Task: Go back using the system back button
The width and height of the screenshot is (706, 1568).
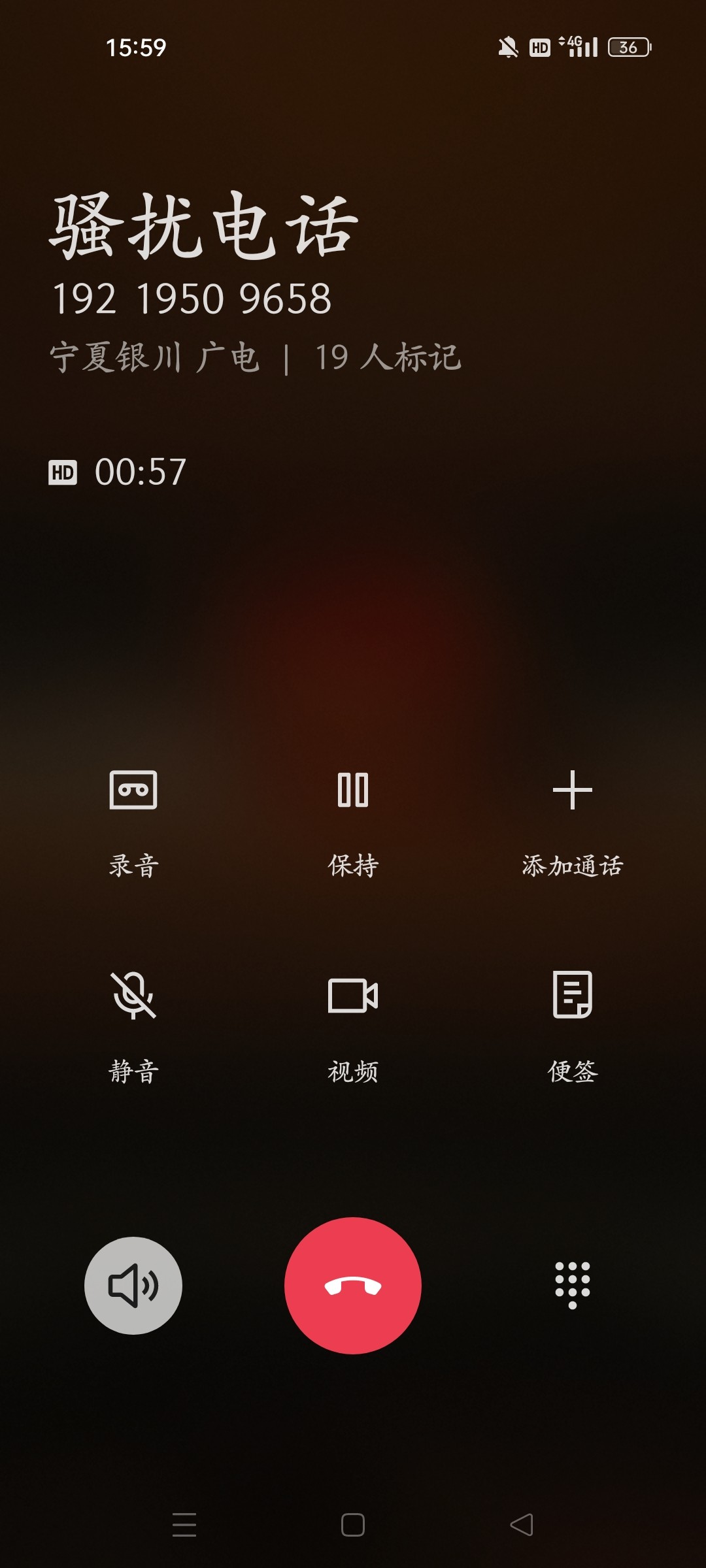Action: point(522,1525)
